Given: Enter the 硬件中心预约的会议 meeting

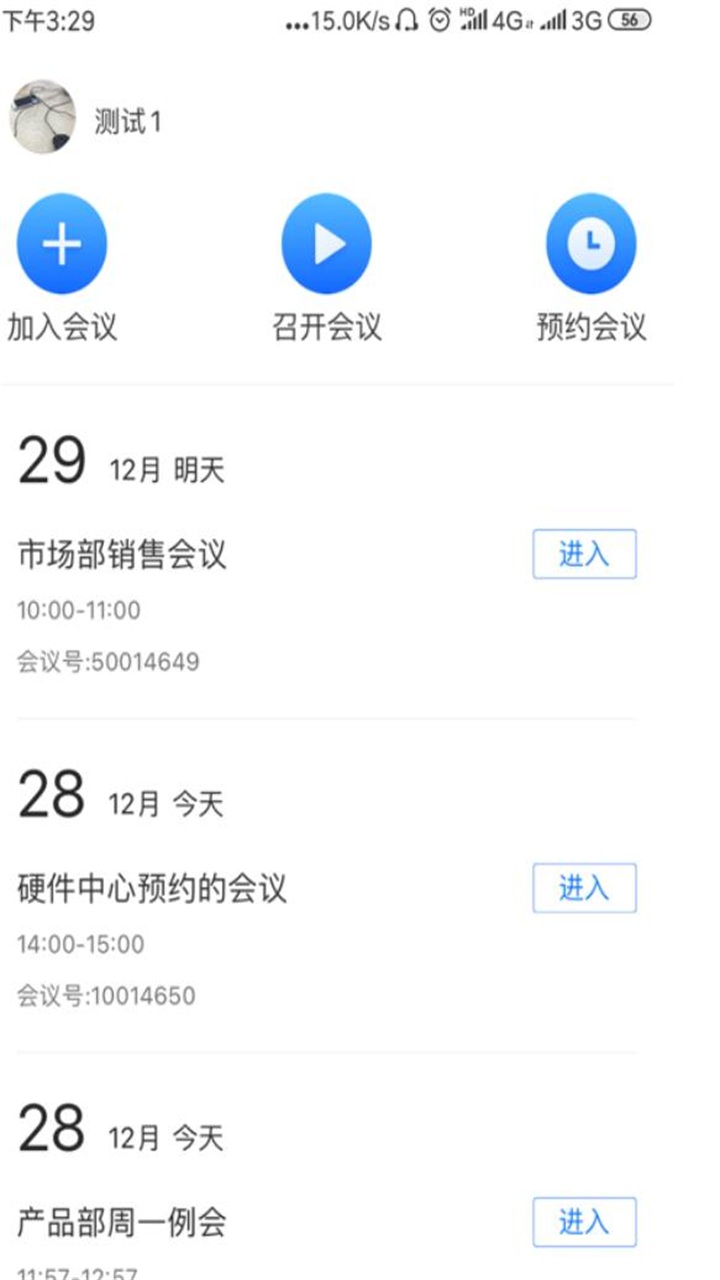Looking at the screenshot, I should (x=585, y=888).
